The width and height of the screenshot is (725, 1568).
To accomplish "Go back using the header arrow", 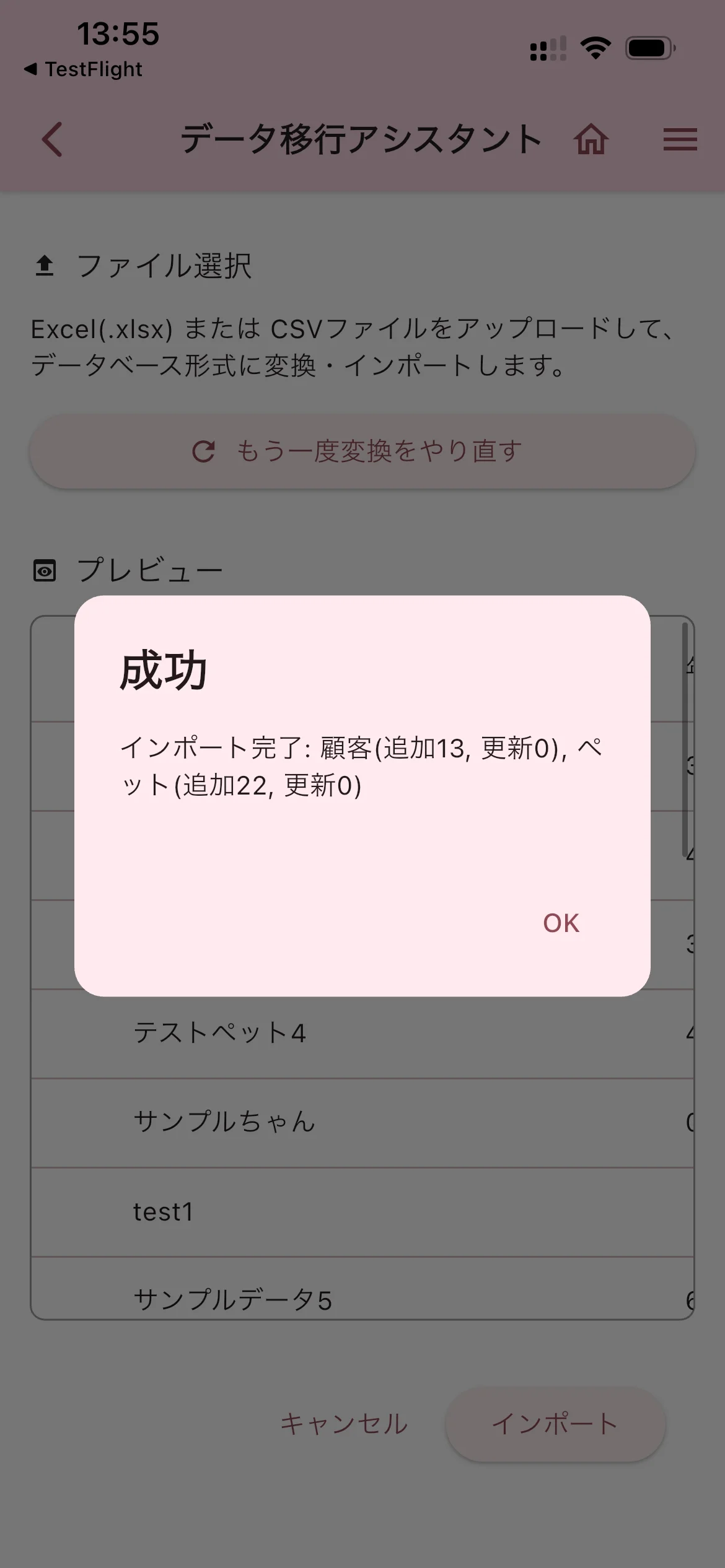I will click(53, 139).
